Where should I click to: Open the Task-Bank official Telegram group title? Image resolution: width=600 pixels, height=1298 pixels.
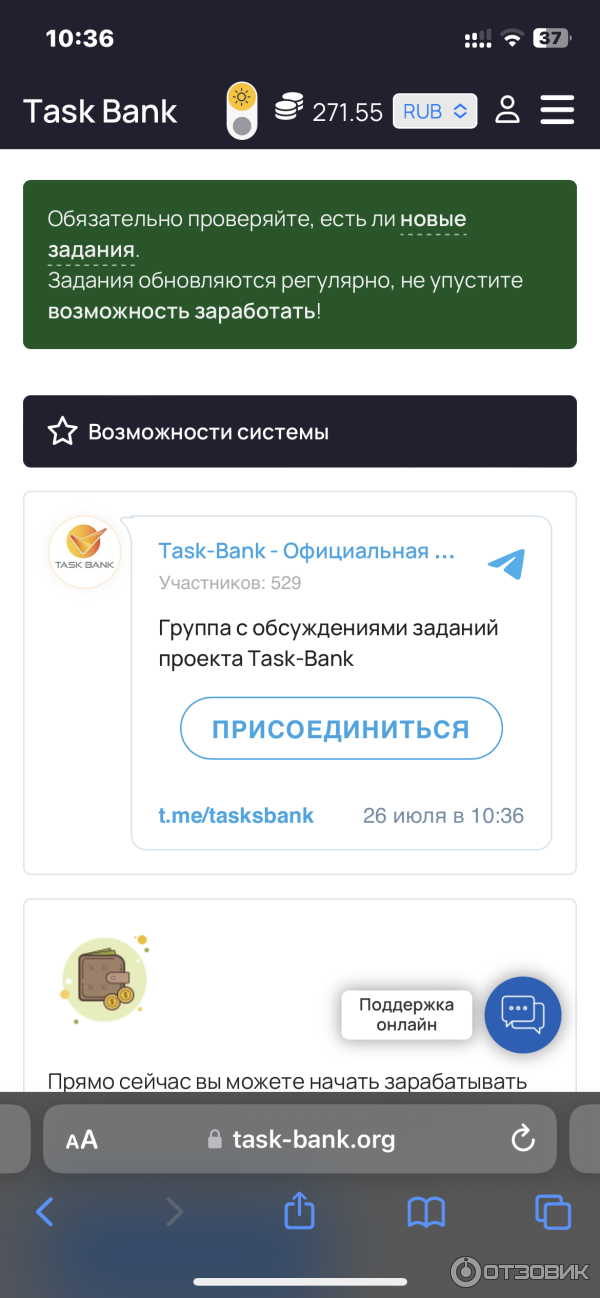[306, 551]
